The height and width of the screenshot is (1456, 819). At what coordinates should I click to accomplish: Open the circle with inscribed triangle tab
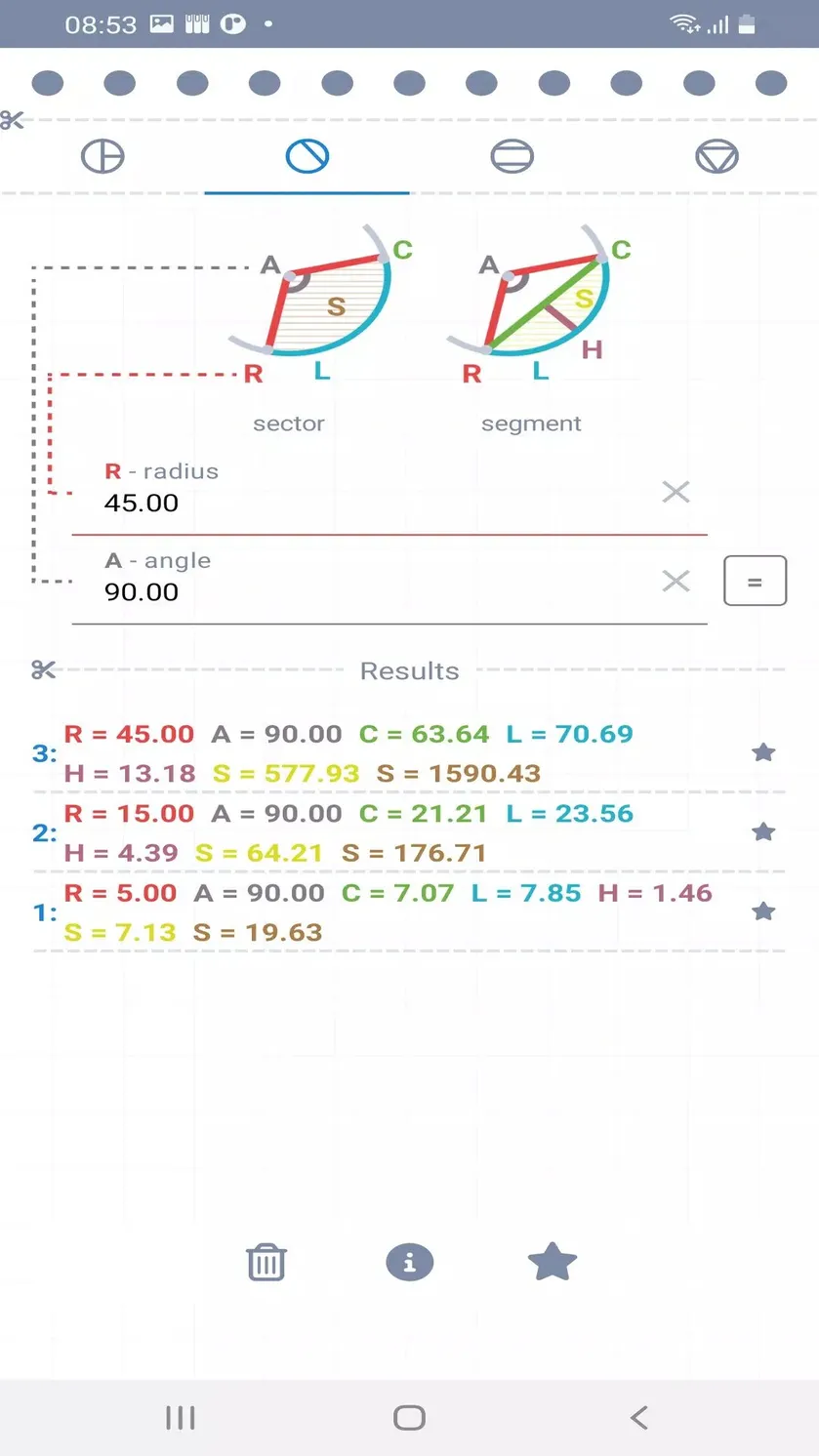point(717,156)
